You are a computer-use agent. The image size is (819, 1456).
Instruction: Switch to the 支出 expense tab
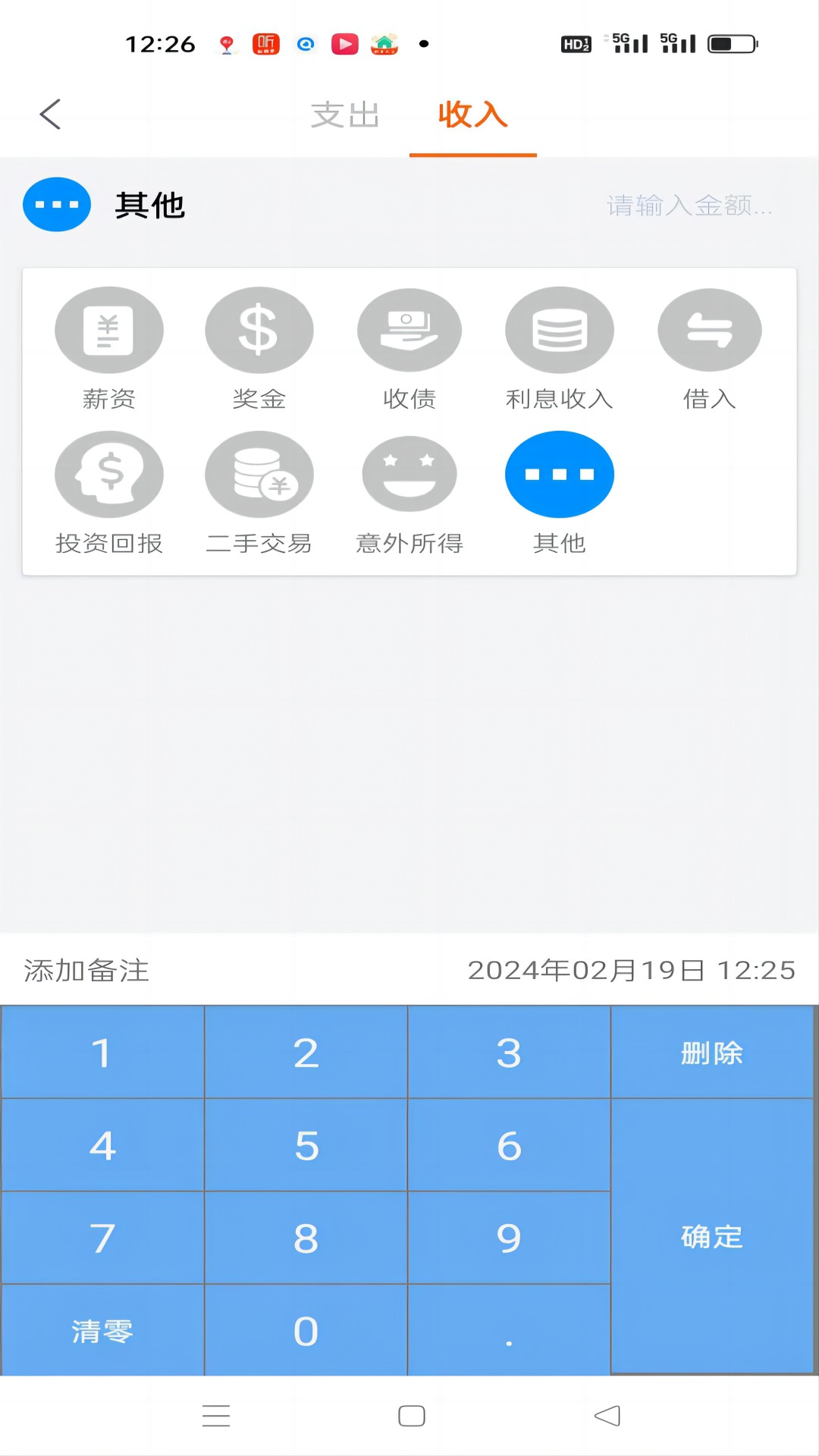345,115
